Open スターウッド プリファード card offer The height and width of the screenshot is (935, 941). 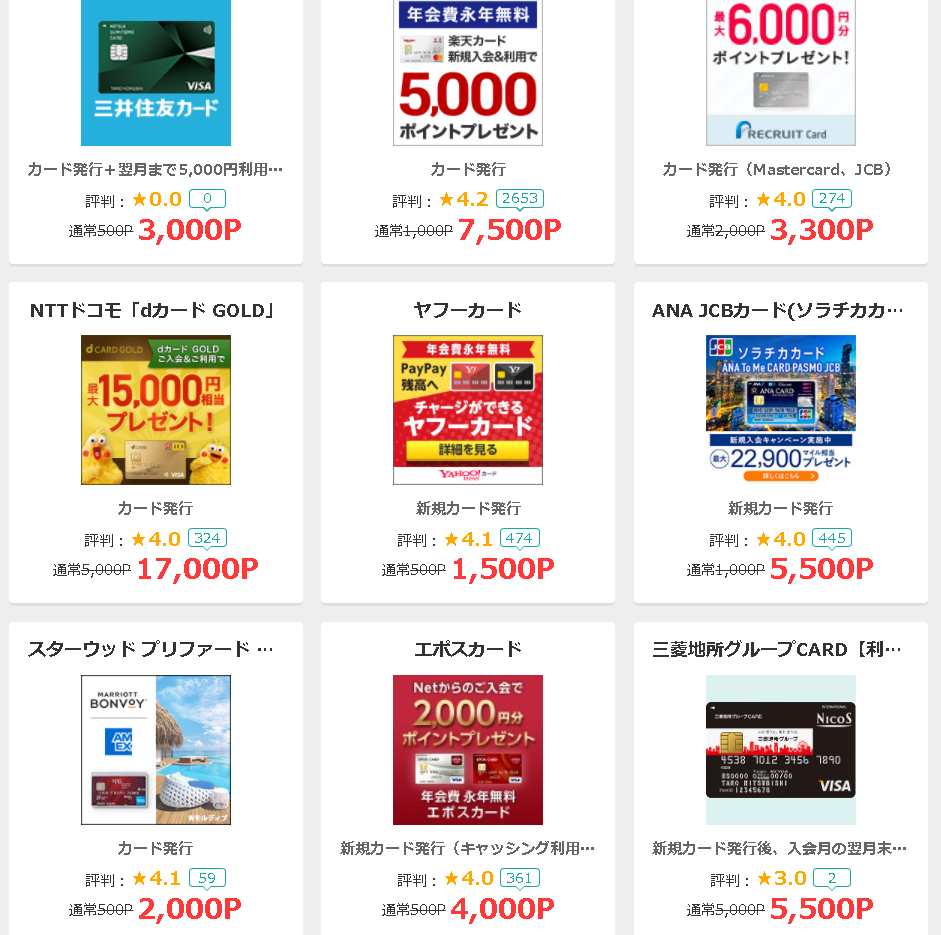pos(156,750)
